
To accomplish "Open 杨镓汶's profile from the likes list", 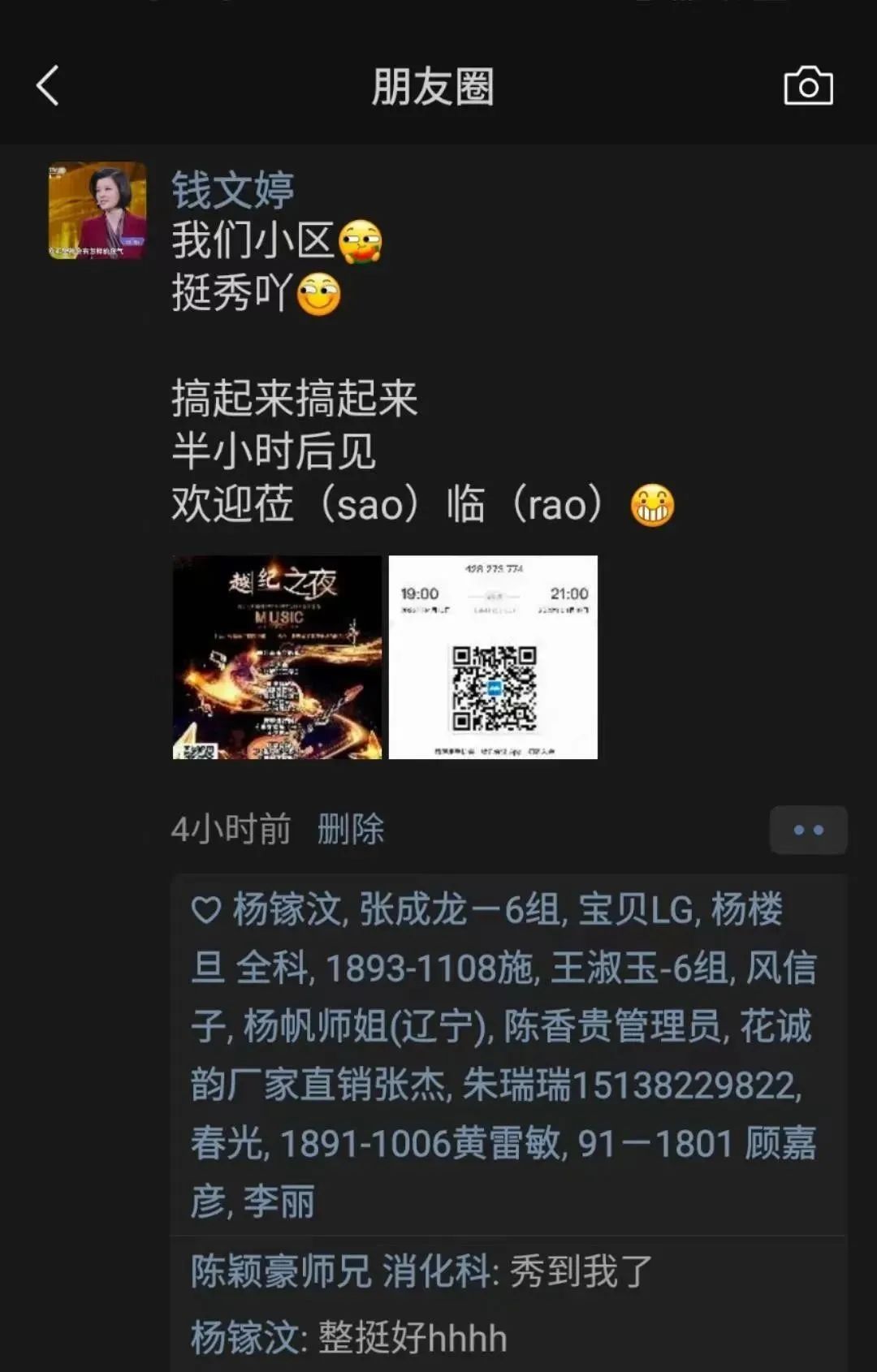I will pos(286,909).
